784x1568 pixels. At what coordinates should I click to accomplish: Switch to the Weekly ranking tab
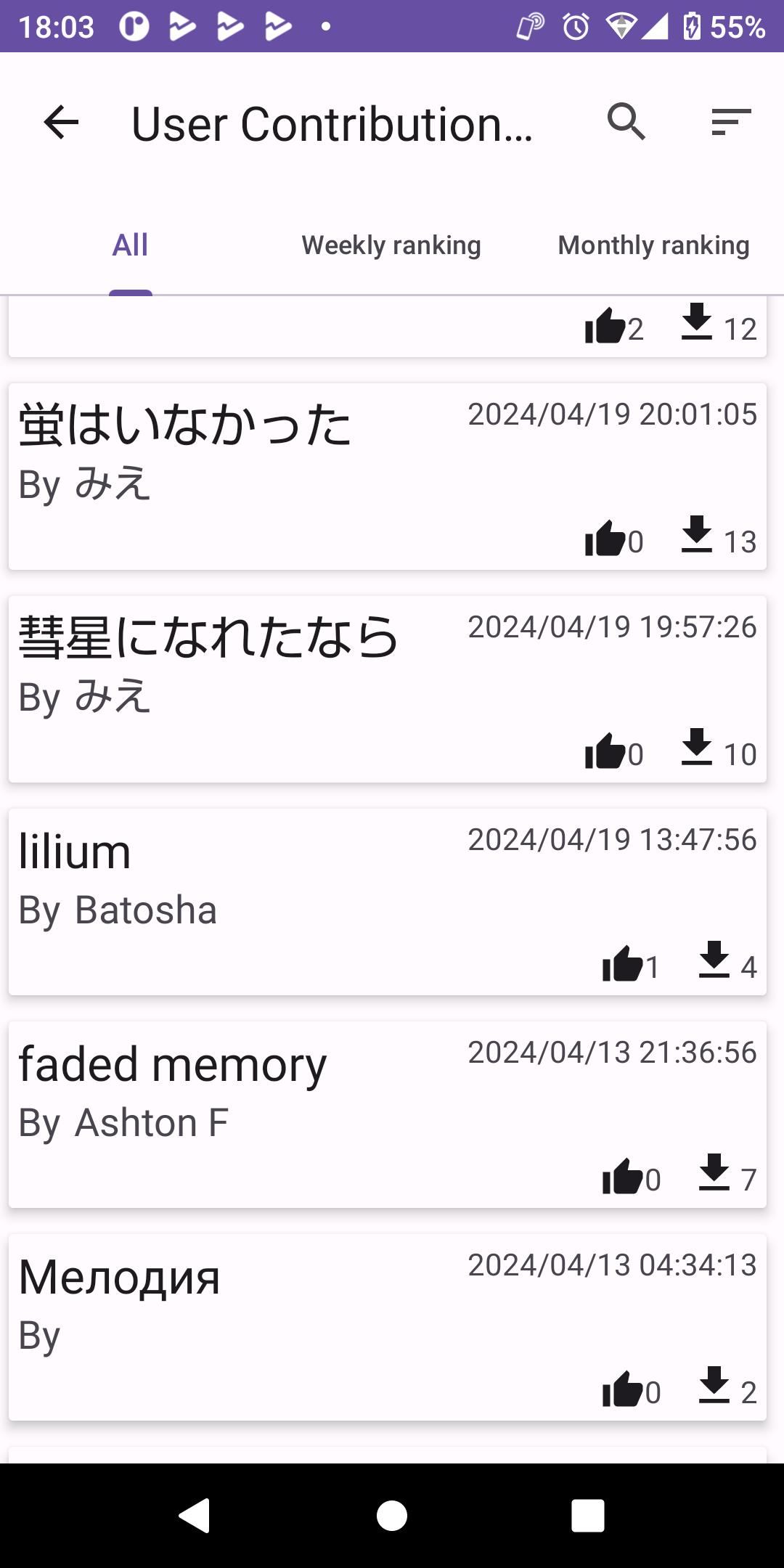pos(392,245)
